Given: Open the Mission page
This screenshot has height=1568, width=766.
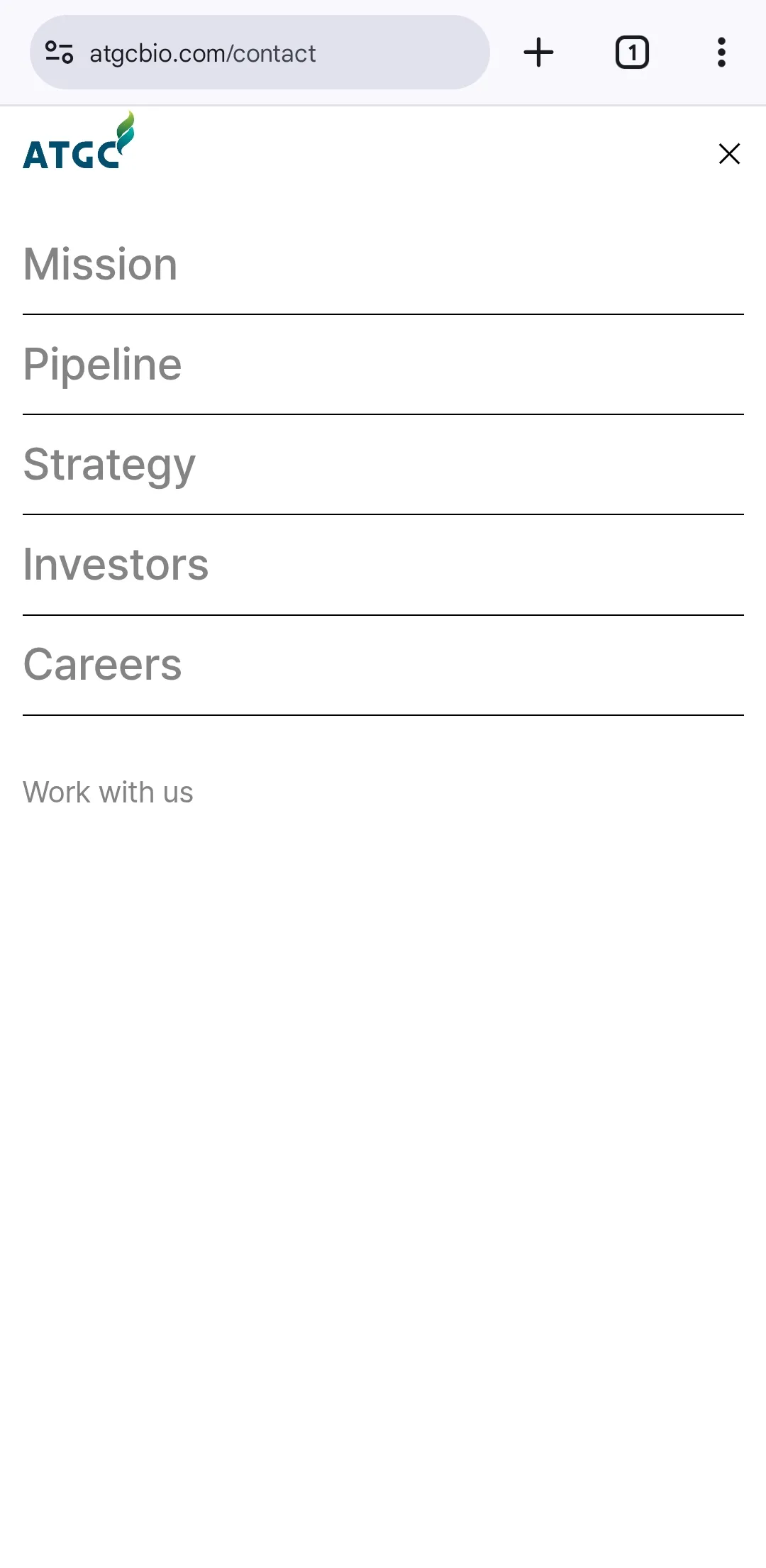Looking at the screenshot, I should (x=100, y=264).
